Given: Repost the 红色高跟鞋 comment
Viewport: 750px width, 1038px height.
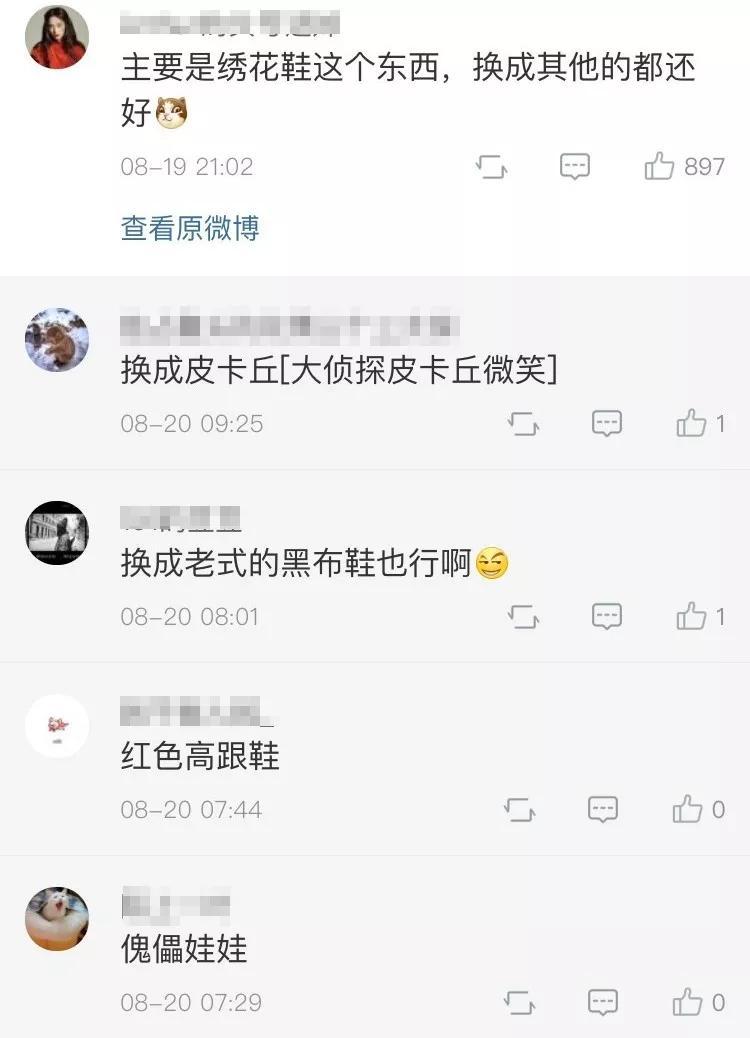Looking at the screenshot, I should click(x=519, y=809).
